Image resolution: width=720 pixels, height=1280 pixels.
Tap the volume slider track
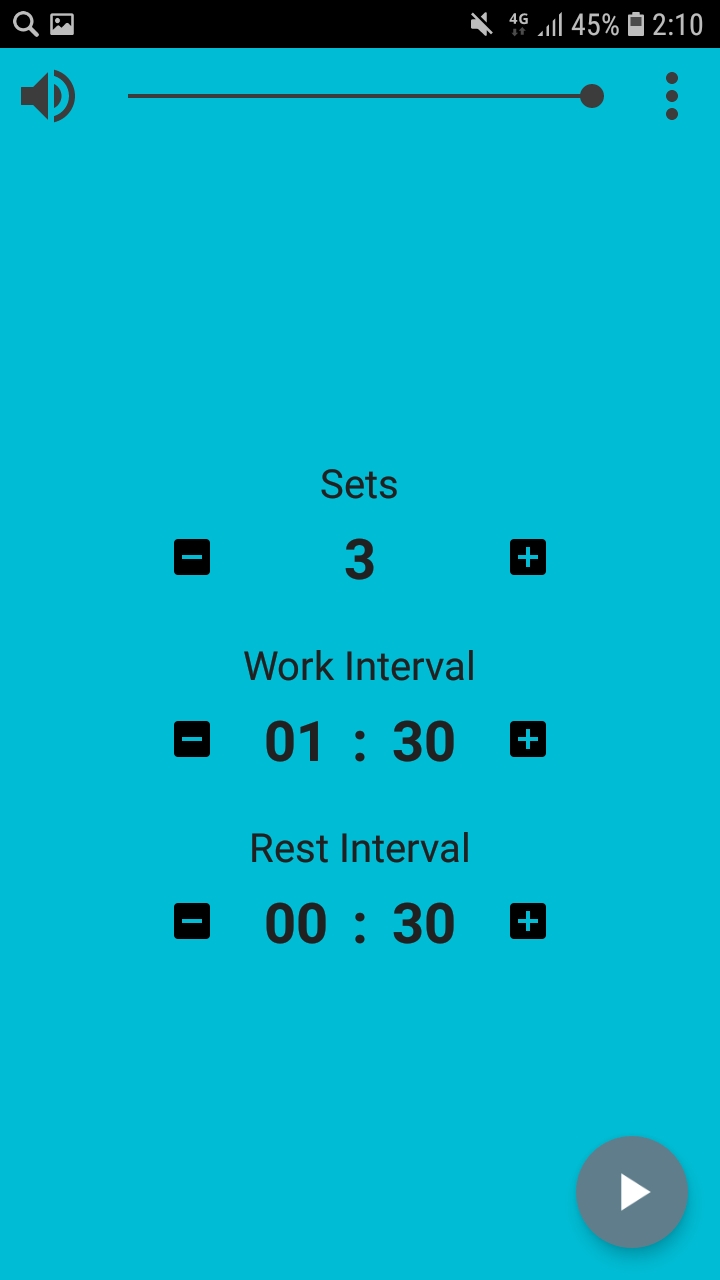[365, 96]
